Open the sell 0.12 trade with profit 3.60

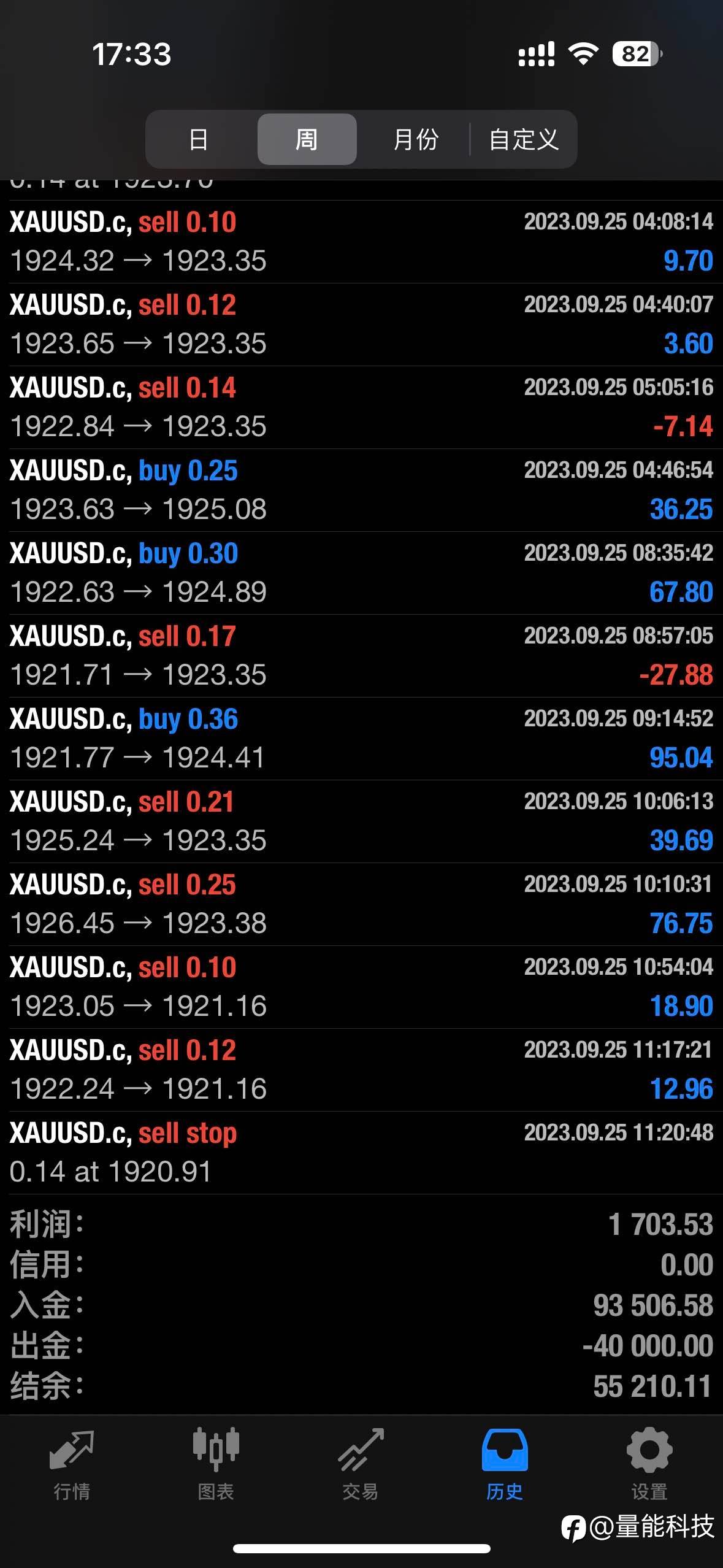click(x=361, y=325)
